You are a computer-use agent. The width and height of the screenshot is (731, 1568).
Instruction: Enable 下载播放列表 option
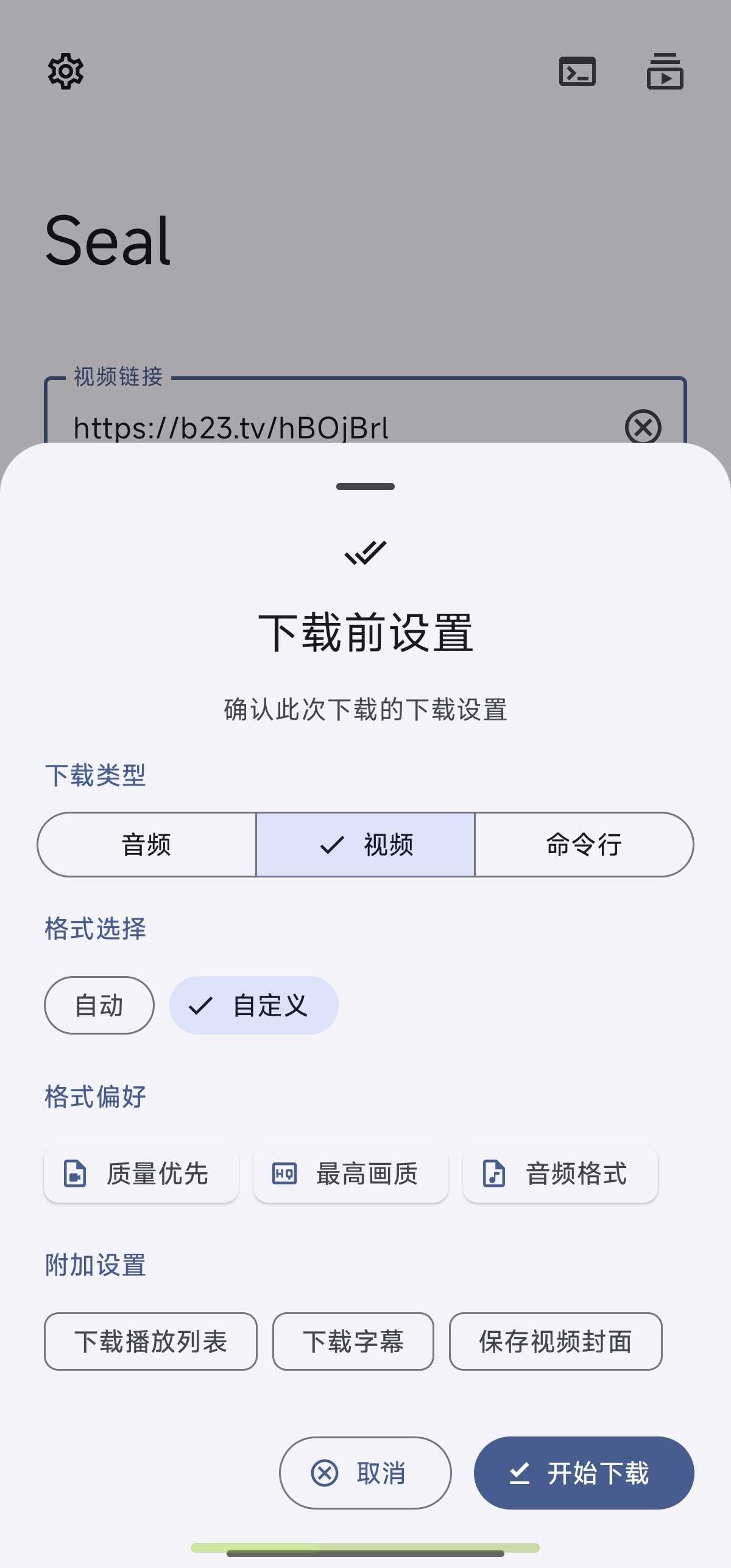[150, 1341]
